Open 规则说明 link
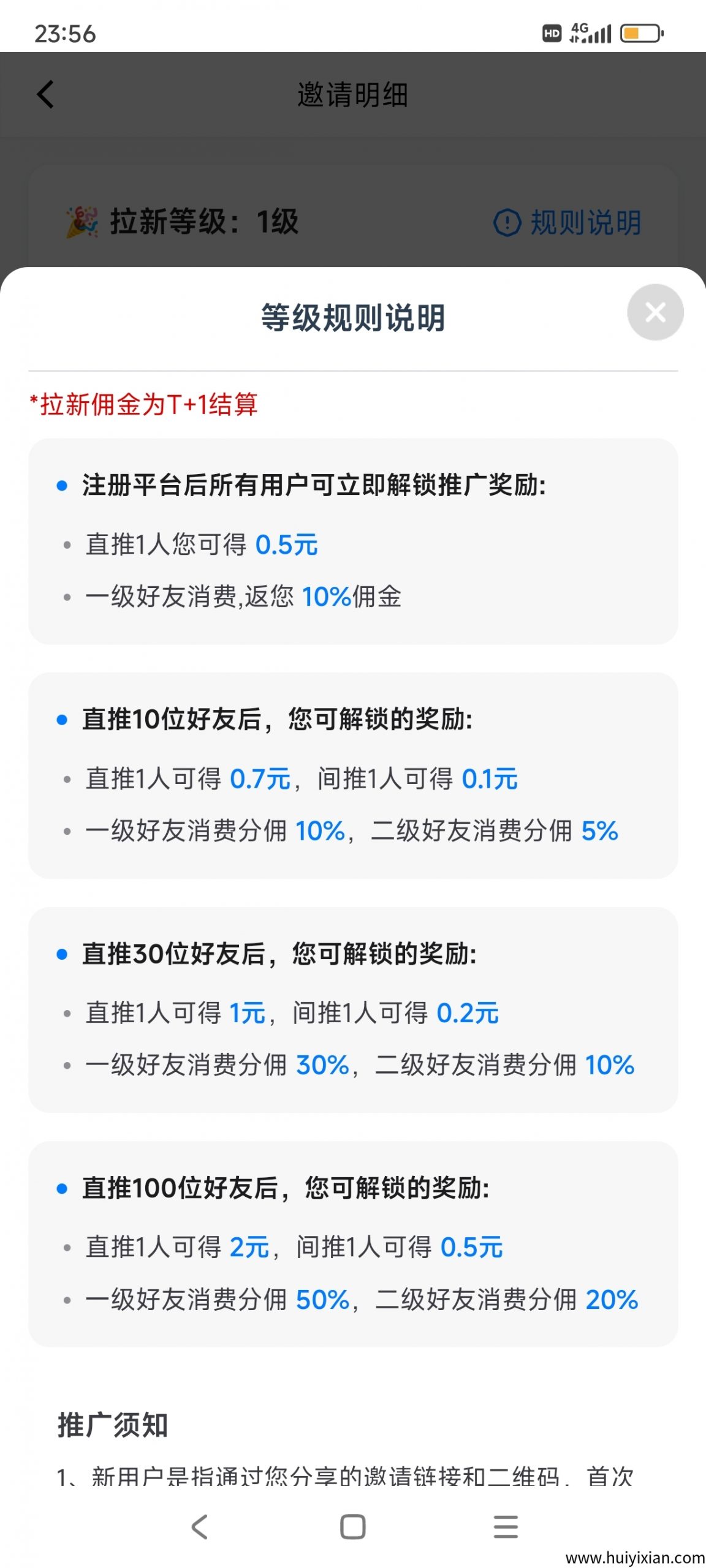 point(567,222)
